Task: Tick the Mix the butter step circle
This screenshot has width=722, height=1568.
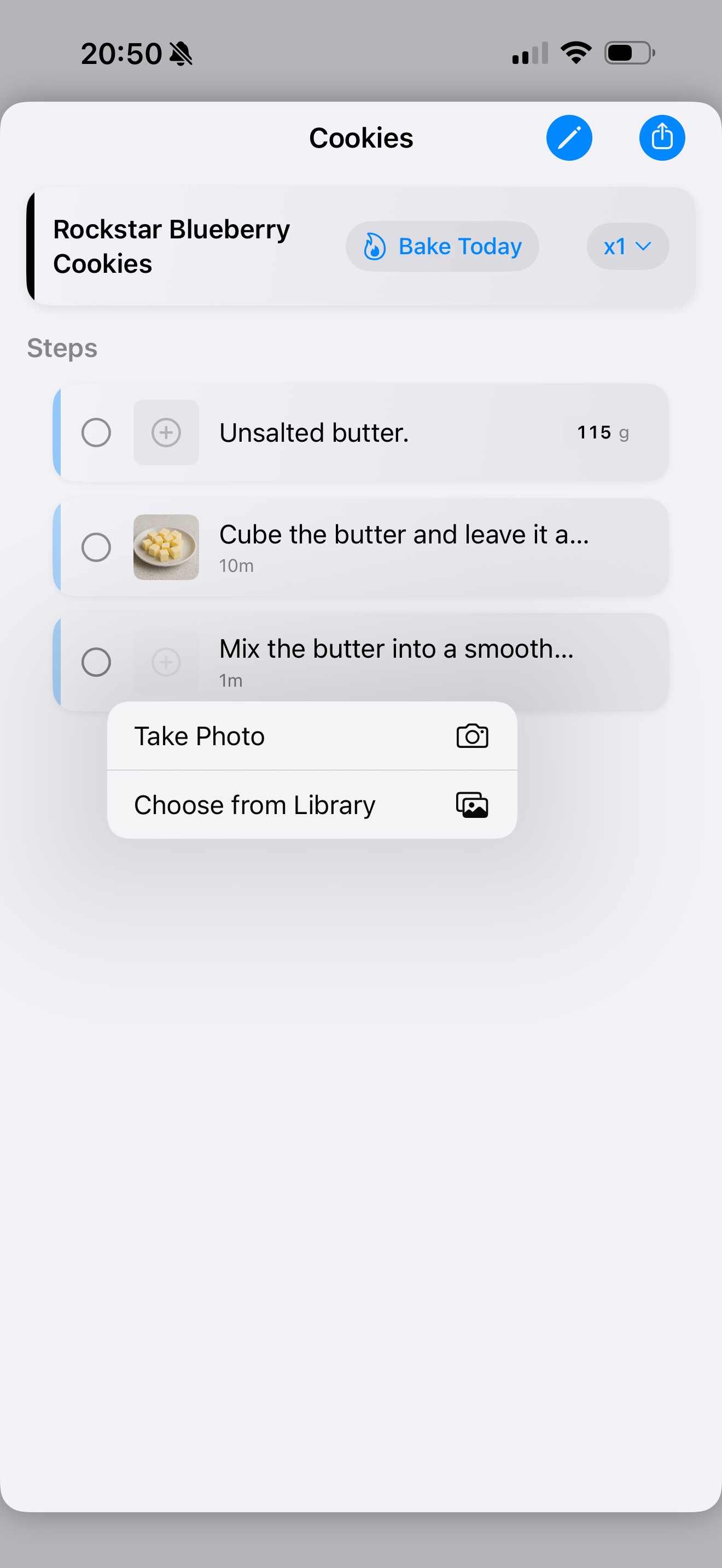Action: (x=96, y=662)
